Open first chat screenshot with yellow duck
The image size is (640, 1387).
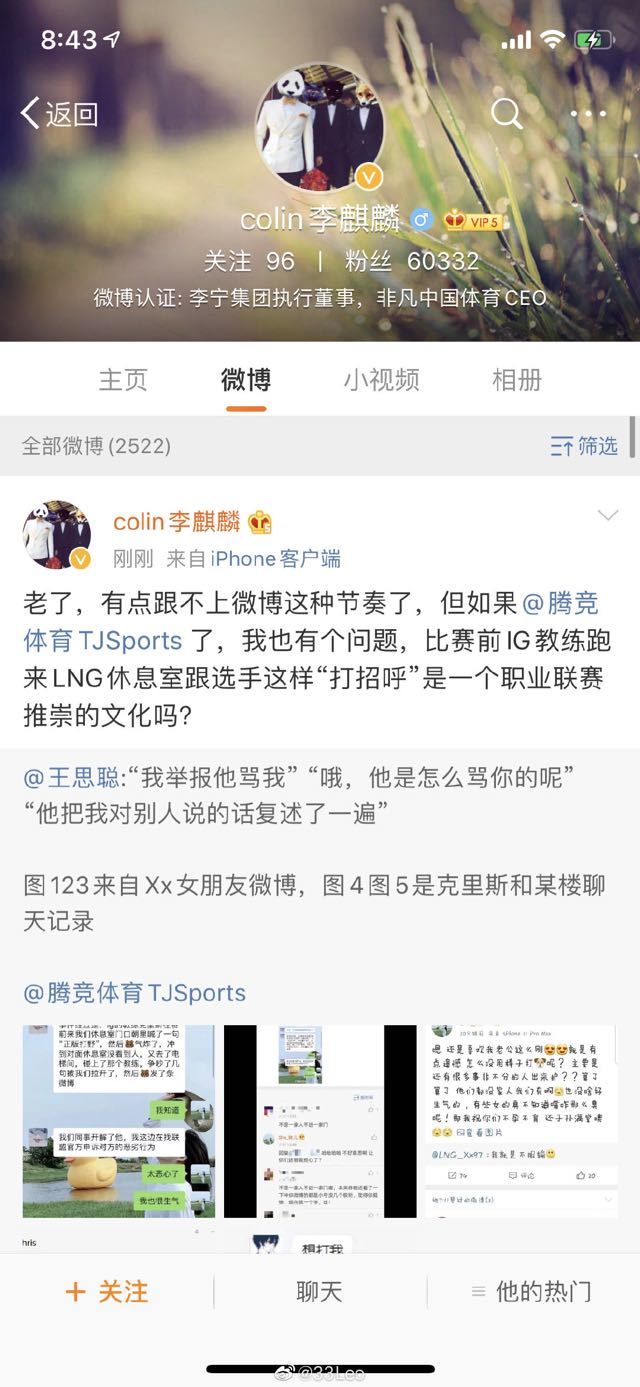pyautogui.click(x=119, y=1120)
